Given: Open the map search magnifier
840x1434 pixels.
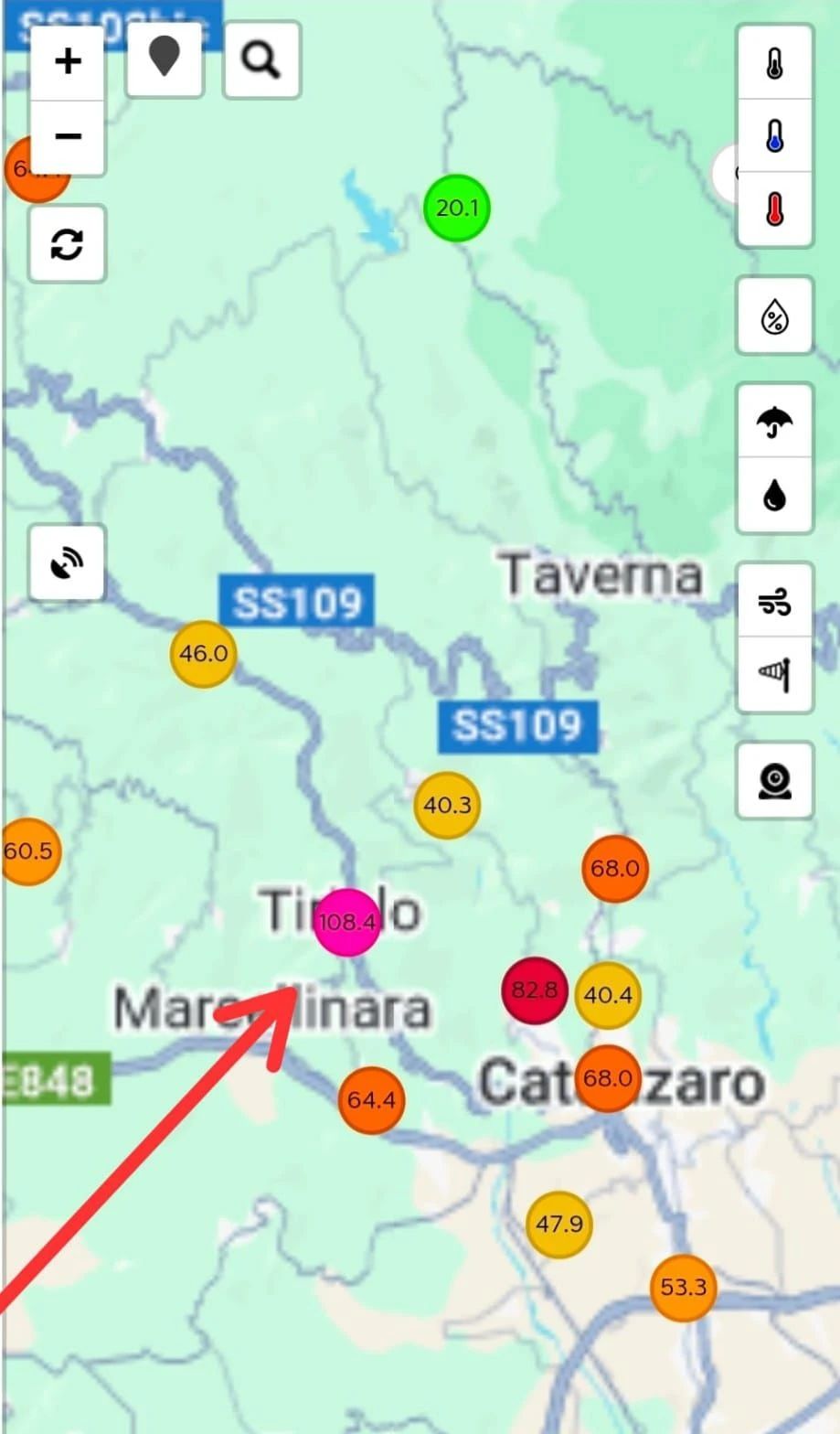Looking at the screenshot, I should [x=261, y=59].
